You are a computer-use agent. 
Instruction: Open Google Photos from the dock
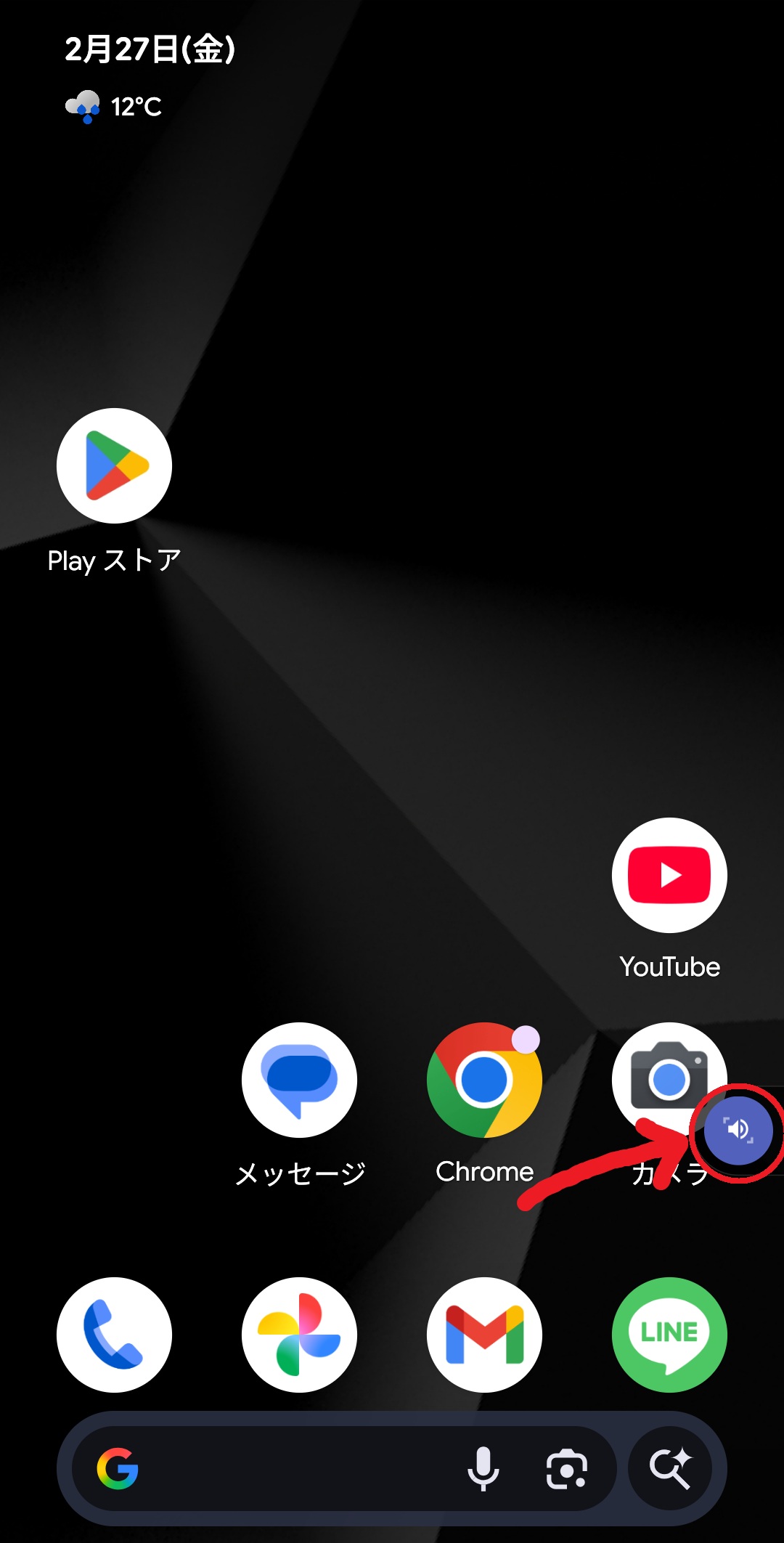299,1335
